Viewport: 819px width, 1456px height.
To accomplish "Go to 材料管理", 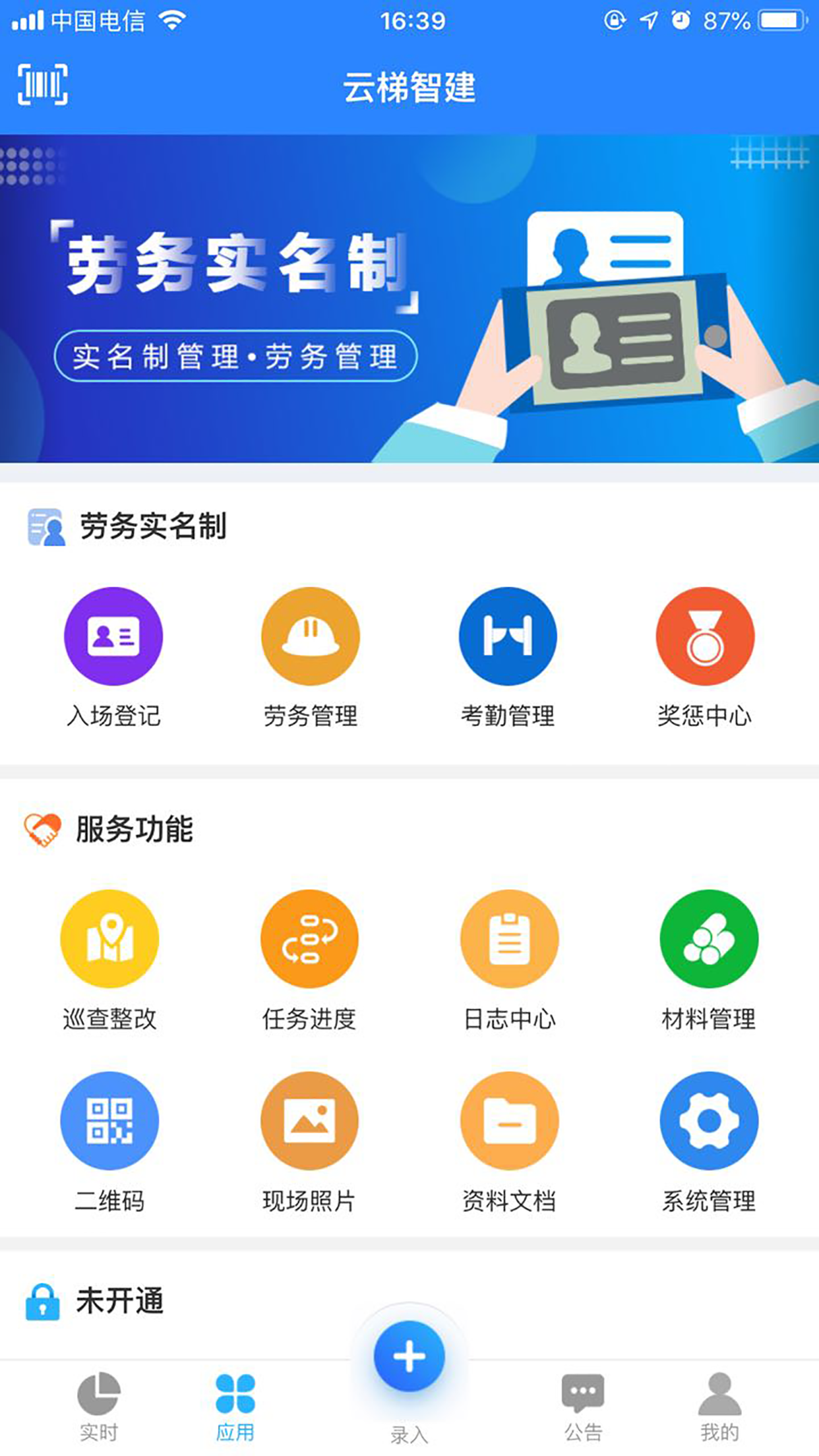I will (709, 960).
